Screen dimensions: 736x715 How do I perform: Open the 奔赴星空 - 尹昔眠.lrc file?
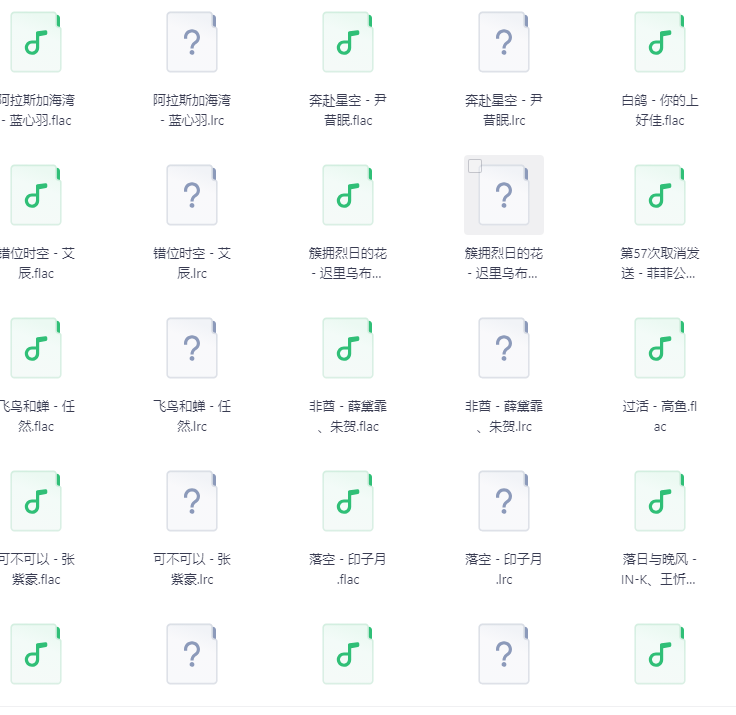point(504,42)
